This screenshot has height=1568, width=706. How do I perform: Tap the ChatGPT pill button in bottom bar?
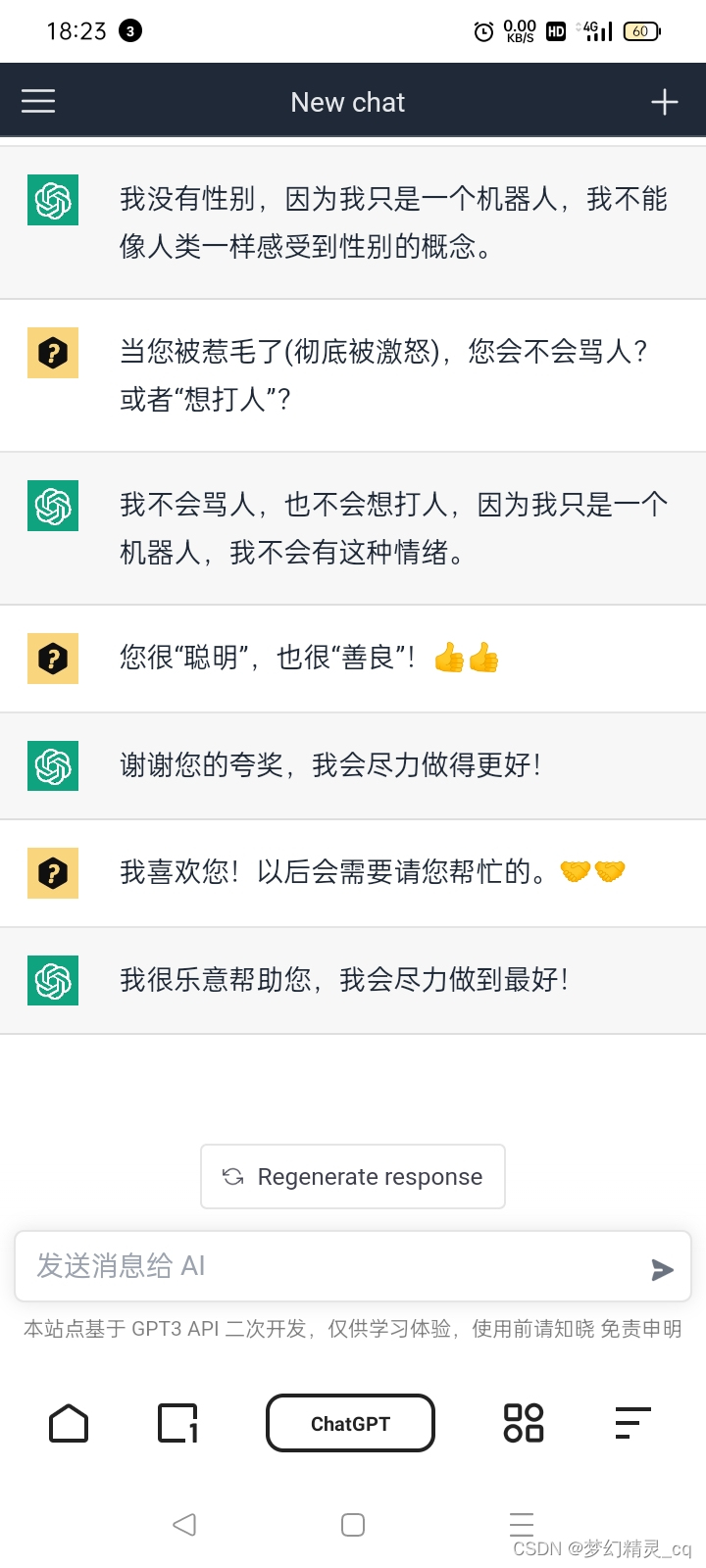pyautogui.click(x=350, y=1423)
